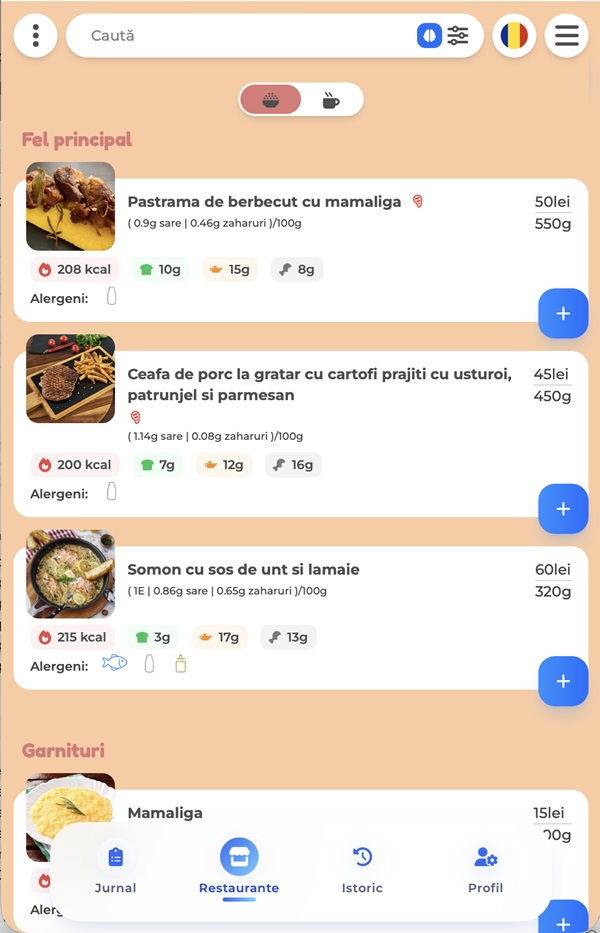
Task: Add Ceafa de porc la gratar
Action: pyautogui.click(x=563, y=509)
